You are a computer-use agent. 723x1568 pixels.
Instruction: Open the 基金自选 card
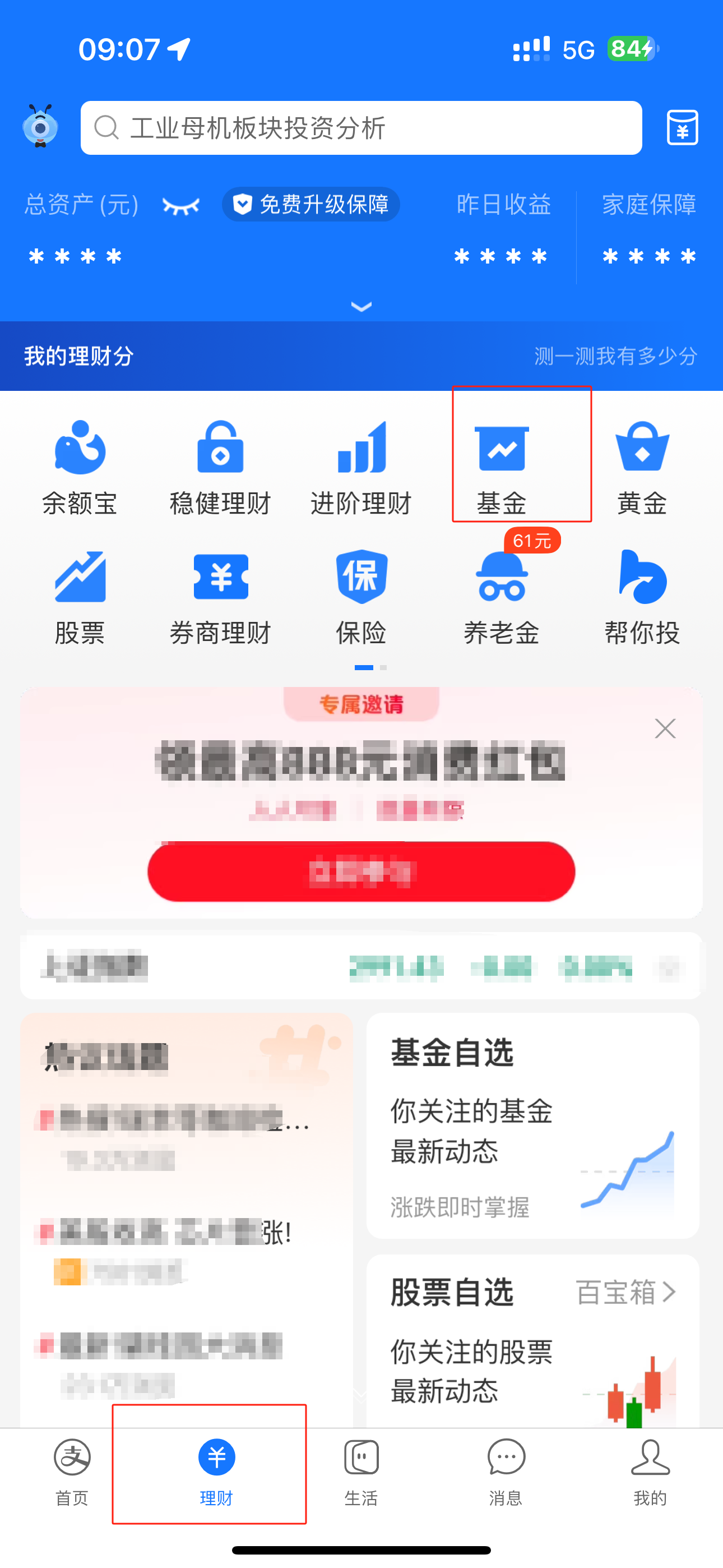coord(532,1125)
